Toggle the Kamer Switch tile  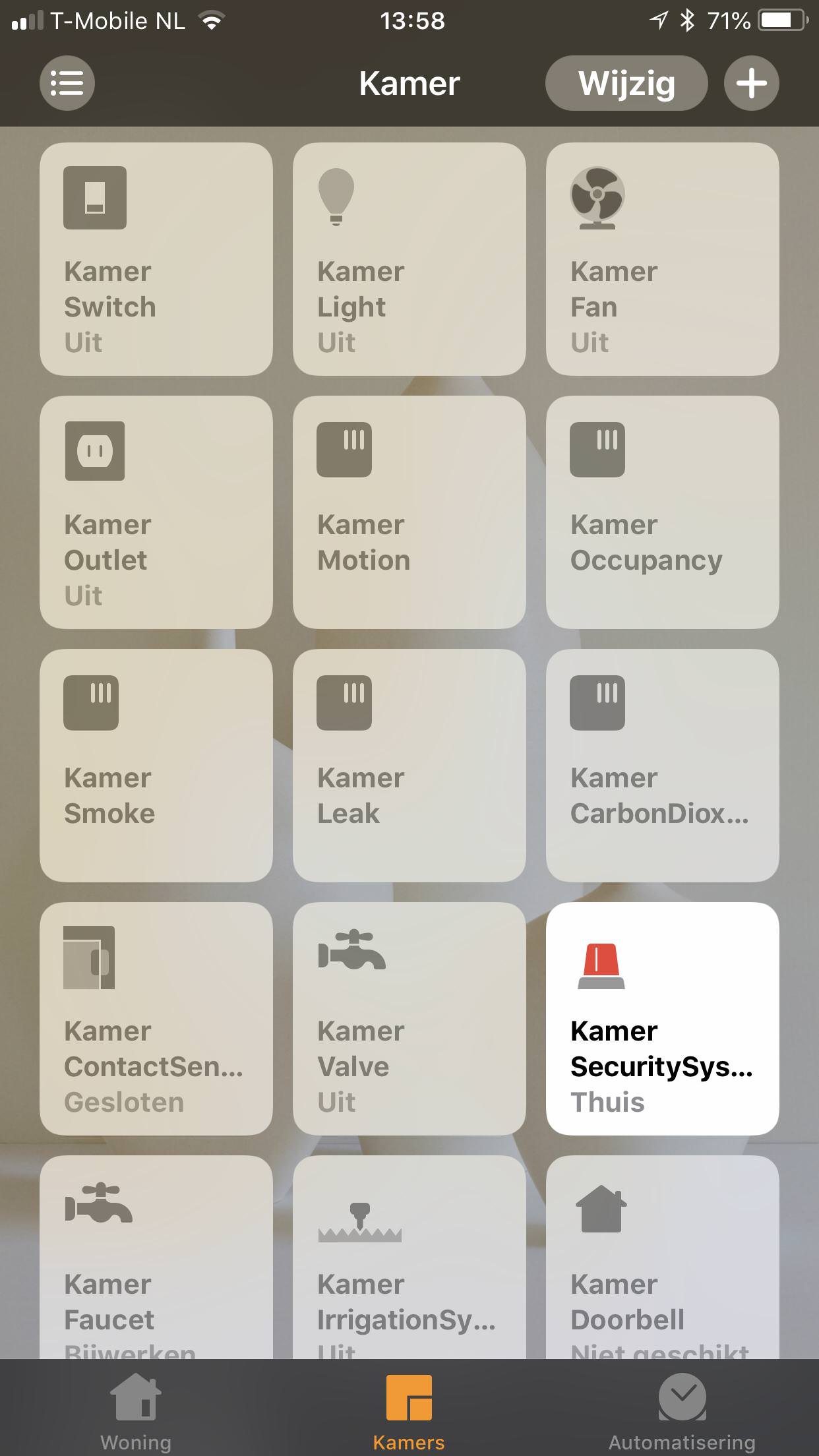tap(156, 259)
